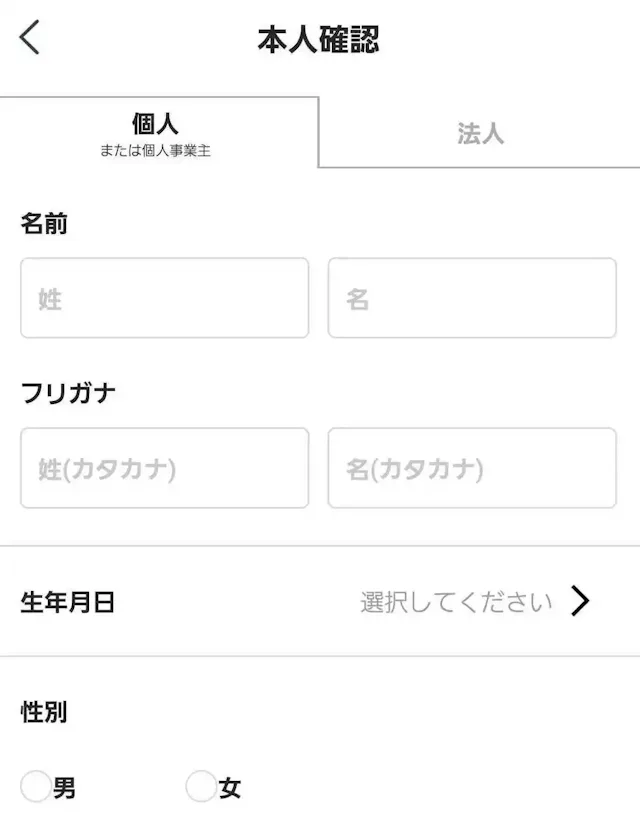Focus the 名 name field
This screenshot has width=640, height=826.
coord(472,298)
